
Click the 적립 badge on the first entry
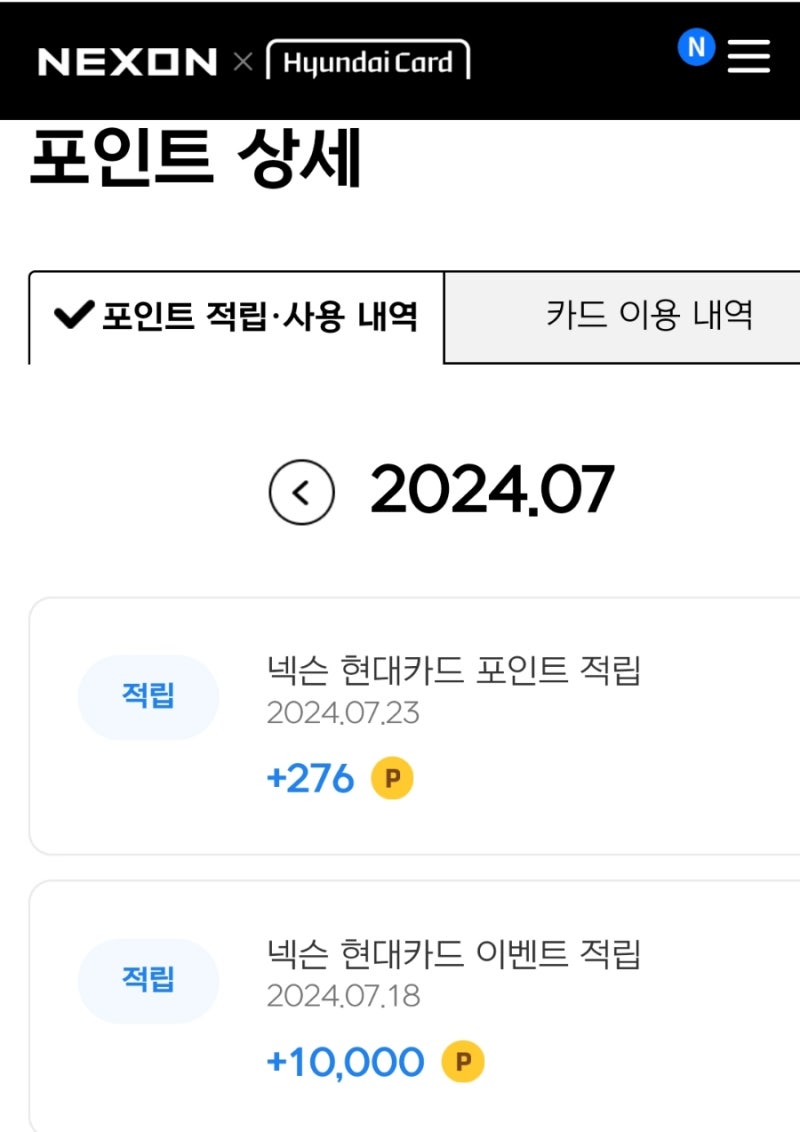click(x=148, y=697)
